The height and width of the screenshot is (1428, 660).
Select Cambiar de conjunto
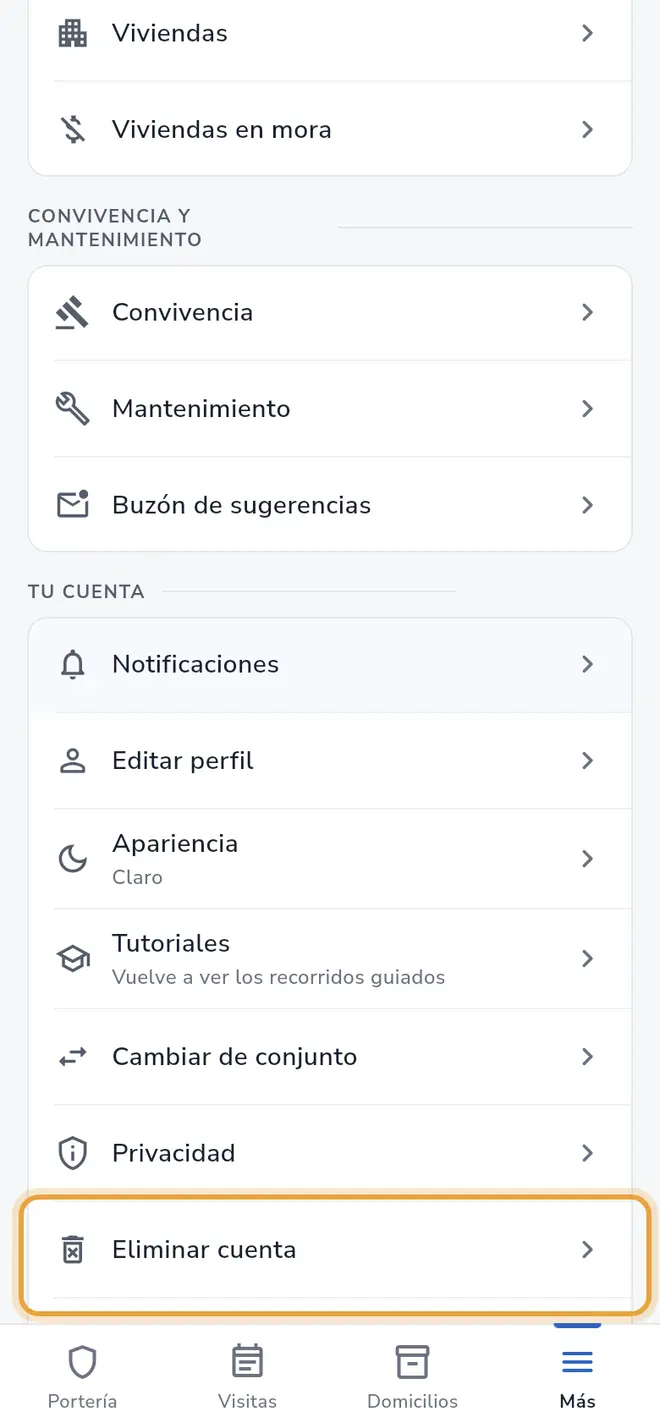coord(330,1057)
